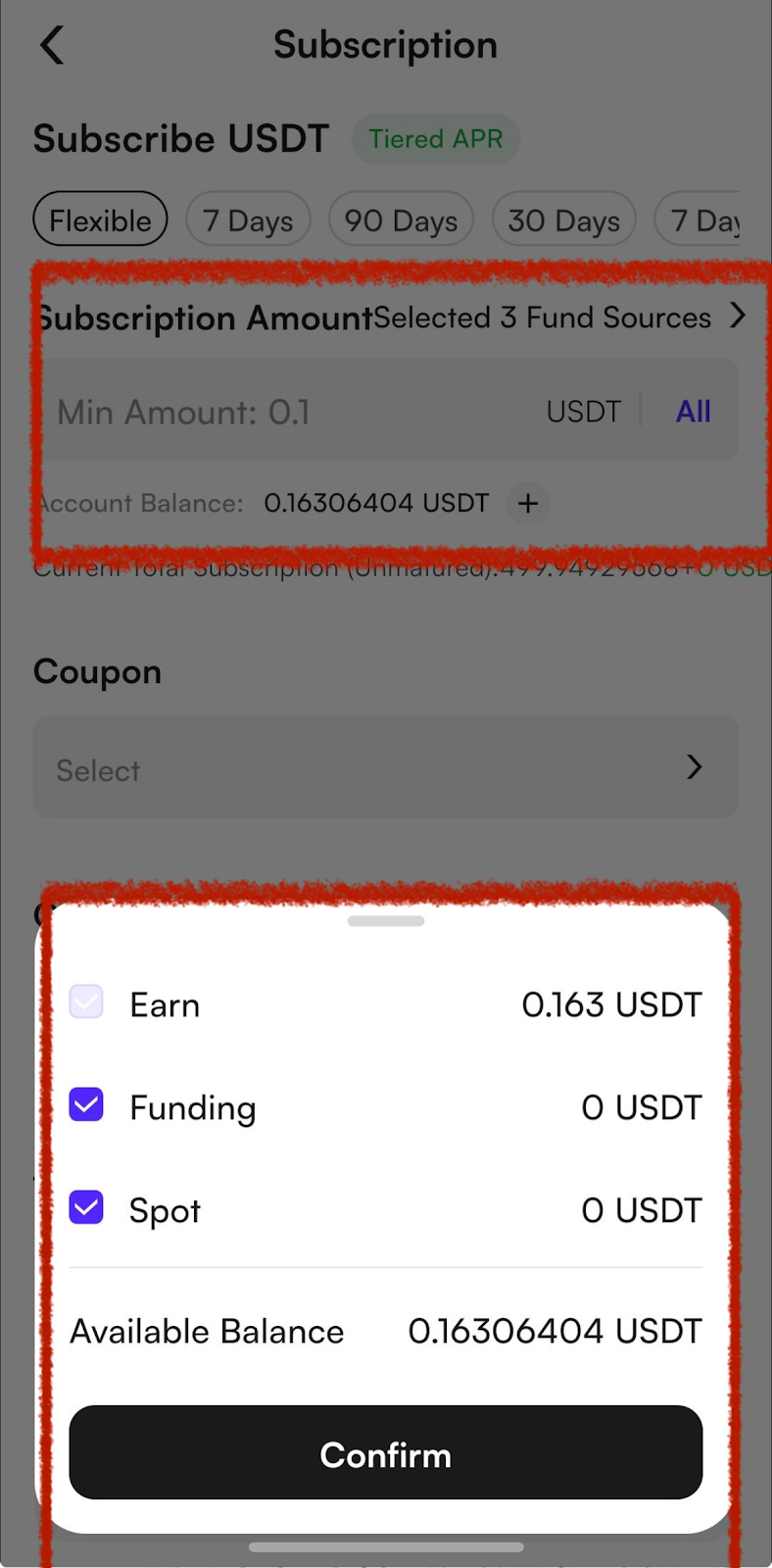This screenshot has height=1568, width=772.
Task: Uncheck the Spot source checkbox
Action: pyautogui.click(x=86, y=1208)
